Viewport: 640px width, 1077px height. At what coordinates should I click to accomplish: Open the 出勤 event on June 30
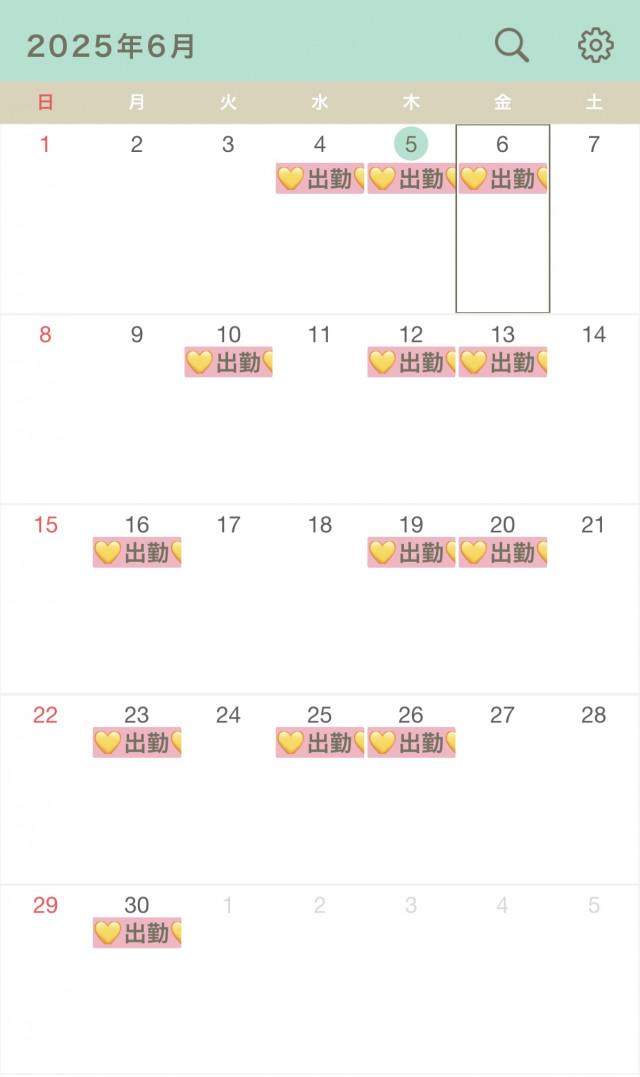pos(137,933)
